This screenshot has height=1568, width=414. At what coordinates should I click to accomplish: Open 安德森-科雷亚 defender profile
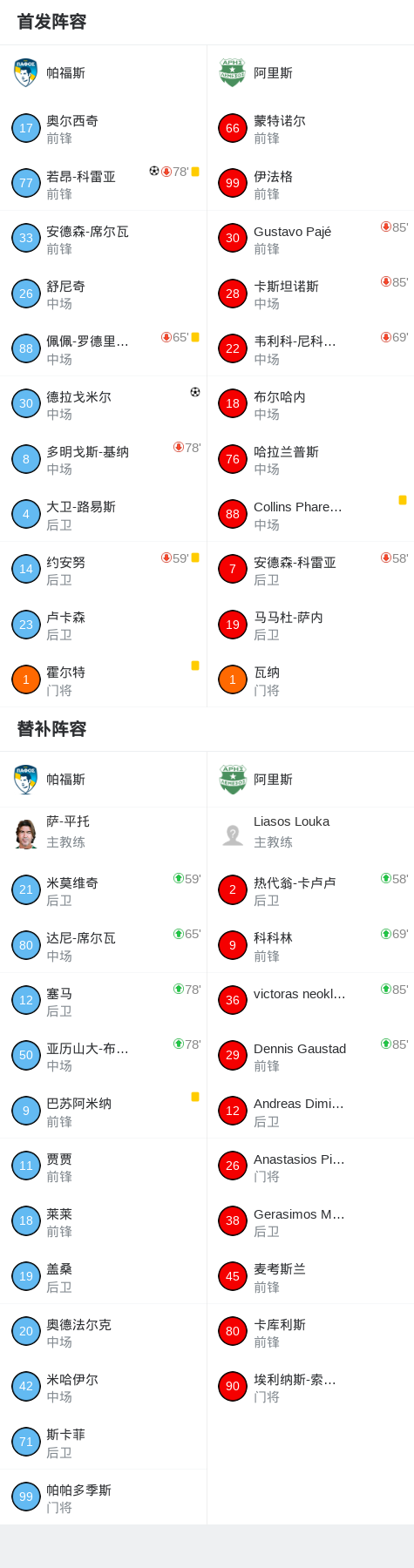310,570
